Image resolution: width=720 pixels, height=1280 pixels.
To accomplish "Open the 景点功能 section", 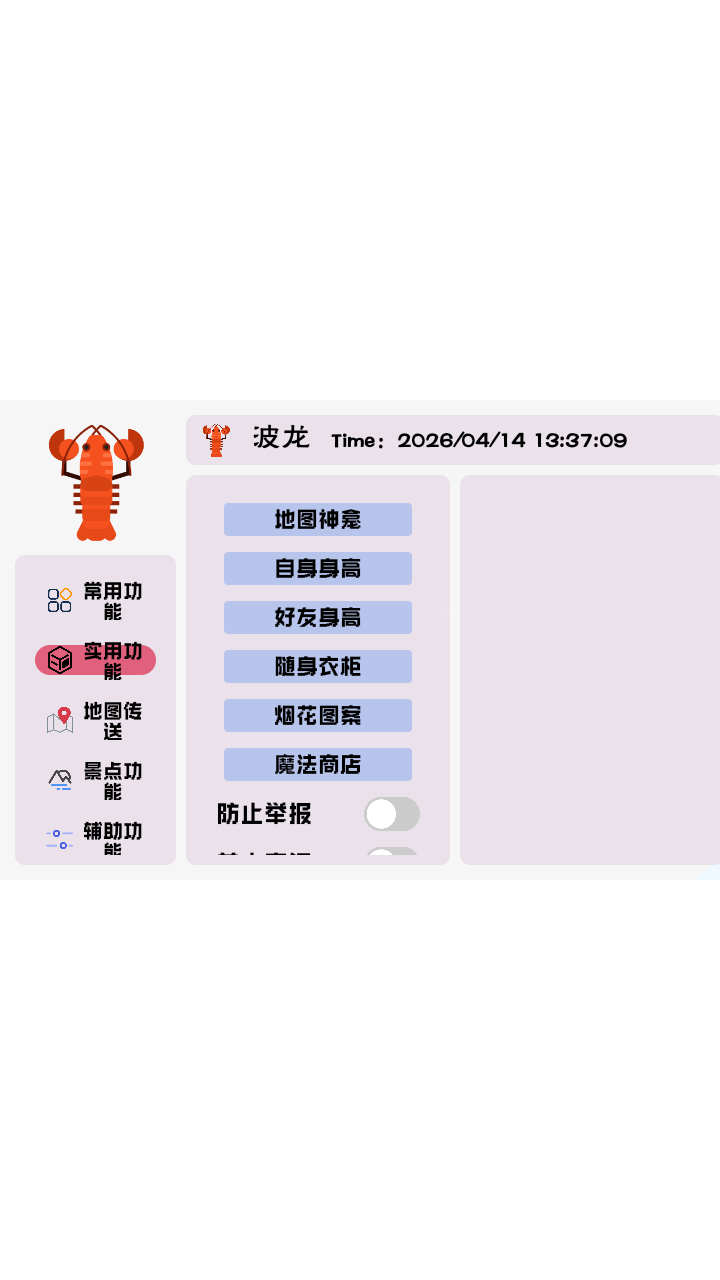I will click(x=96, y=780).
